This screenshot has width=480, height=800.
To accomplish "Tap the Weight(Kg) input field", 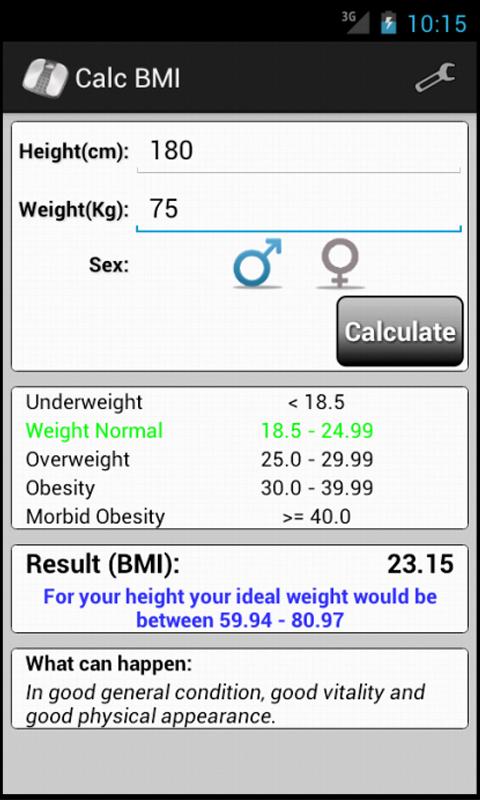I will coord(299,210).
